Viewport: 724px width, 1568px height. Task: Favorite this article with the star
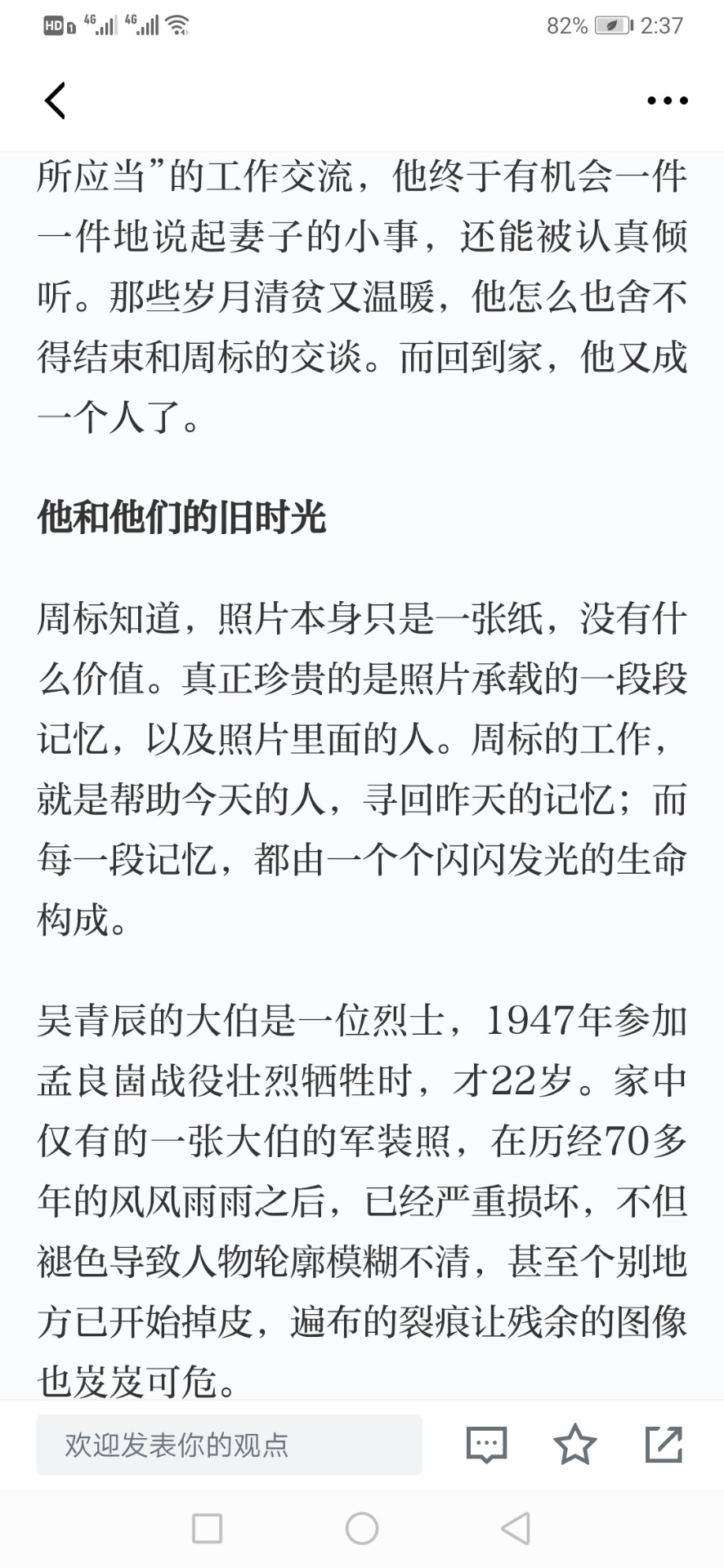tap(575, 1444)
